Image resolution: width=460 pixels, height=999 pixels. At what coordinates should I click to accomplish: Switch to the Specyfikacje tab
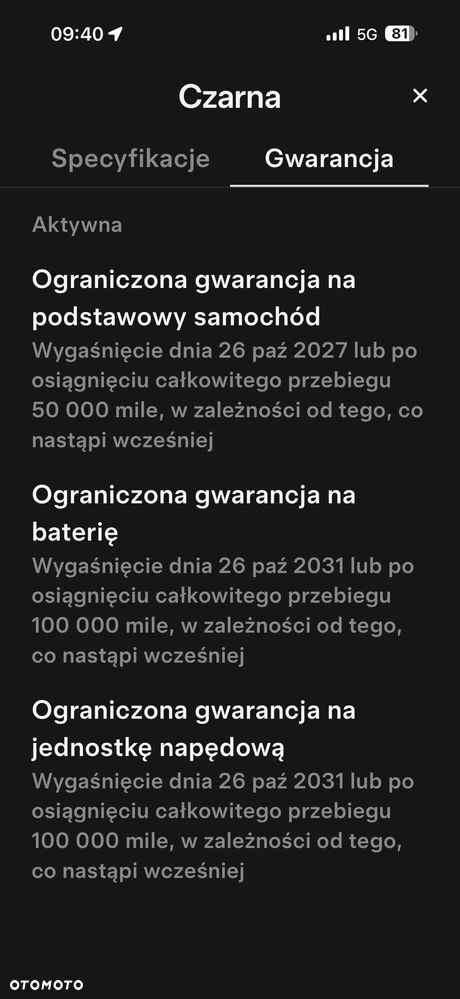coord(131,159)
